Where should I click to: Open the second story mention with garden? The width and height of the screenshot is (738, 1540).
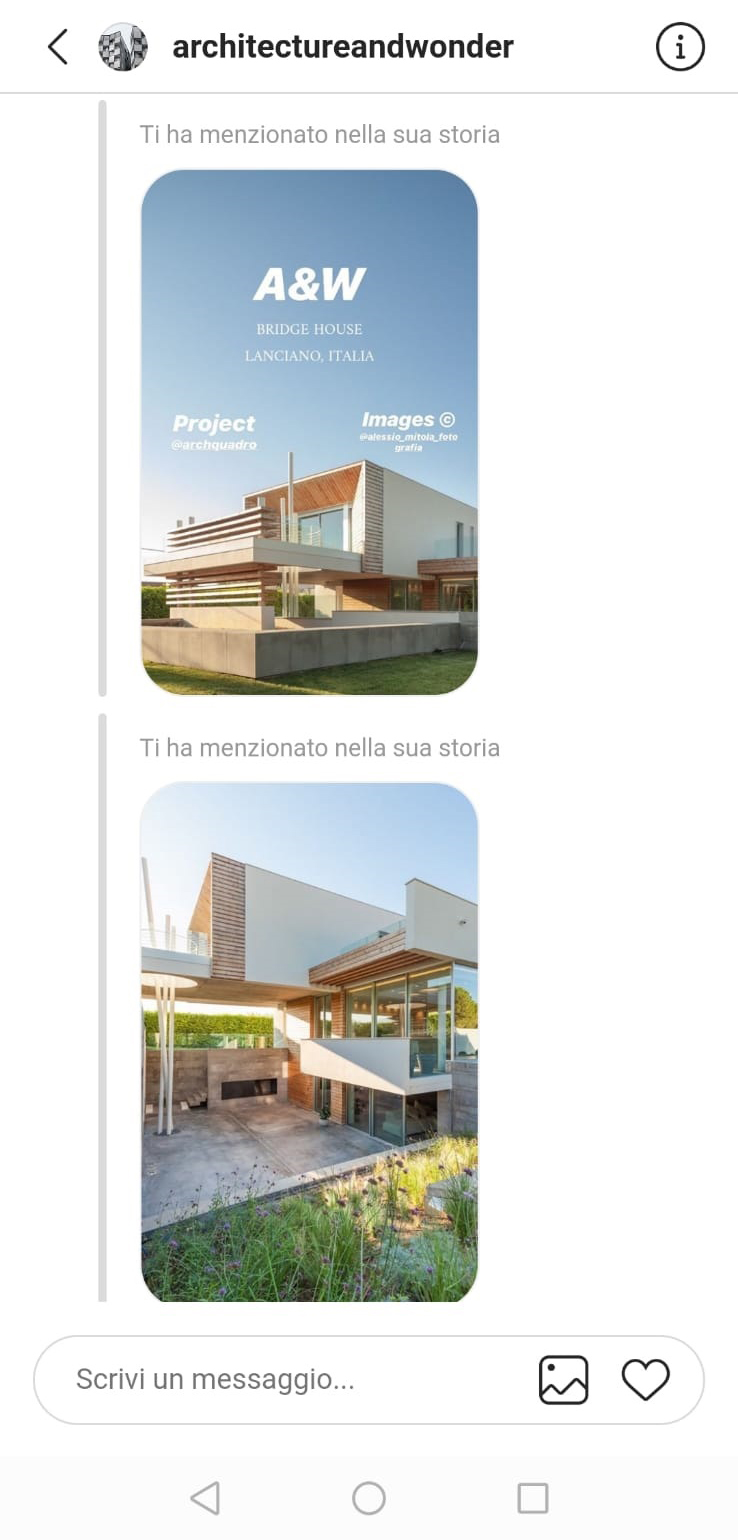(309, 1042)
